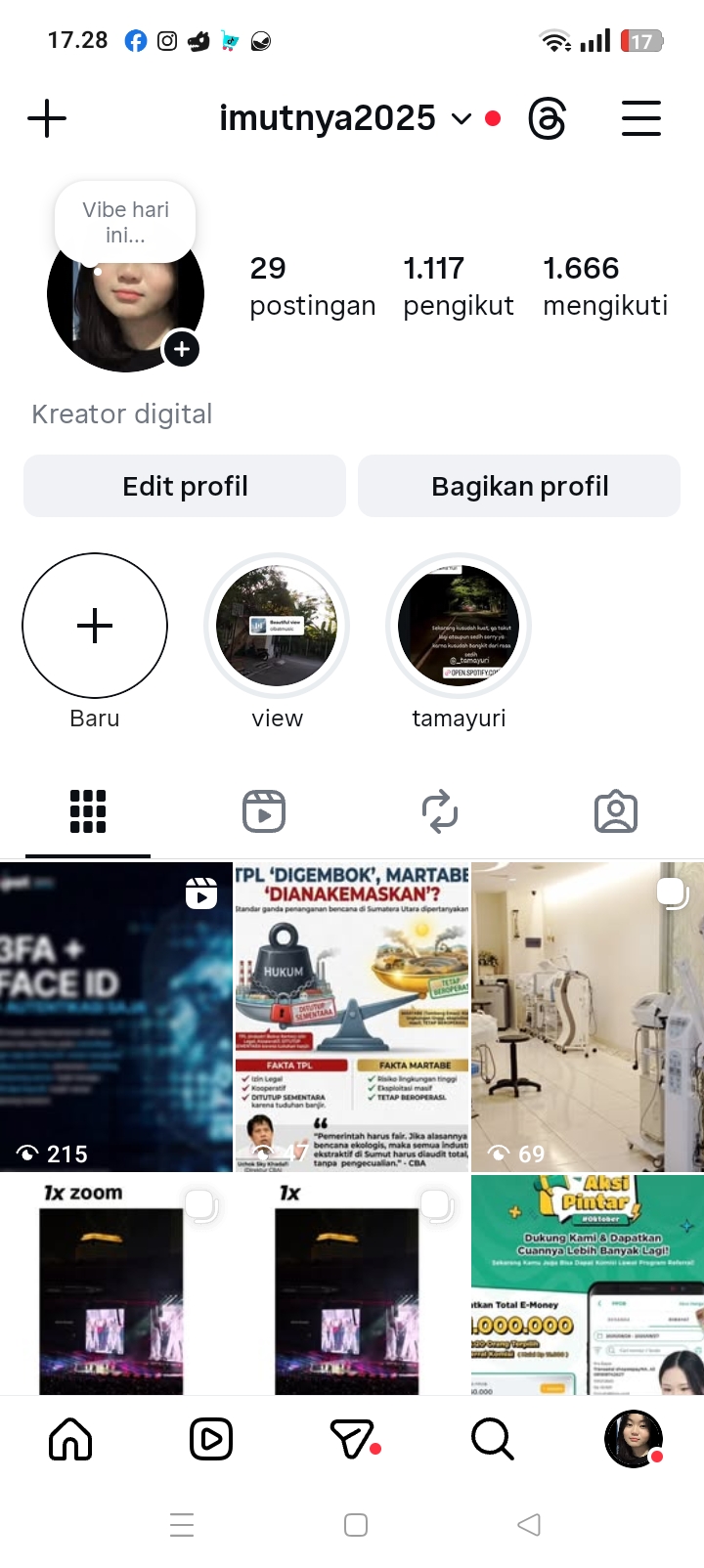Open direct messages from bottom bar

[353, 1439]
